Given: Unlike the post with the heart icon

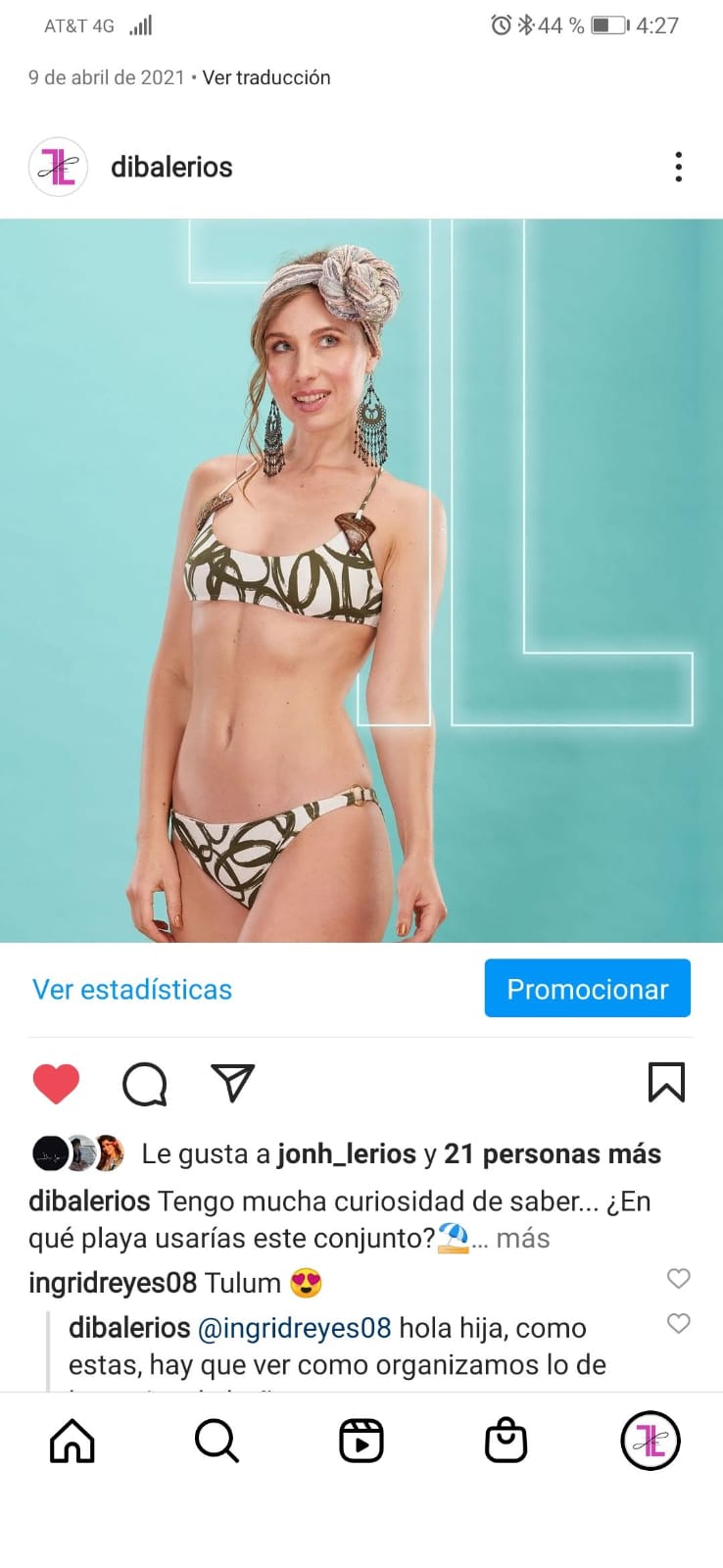Looking at the screenshot, I should coord(56,1084).
